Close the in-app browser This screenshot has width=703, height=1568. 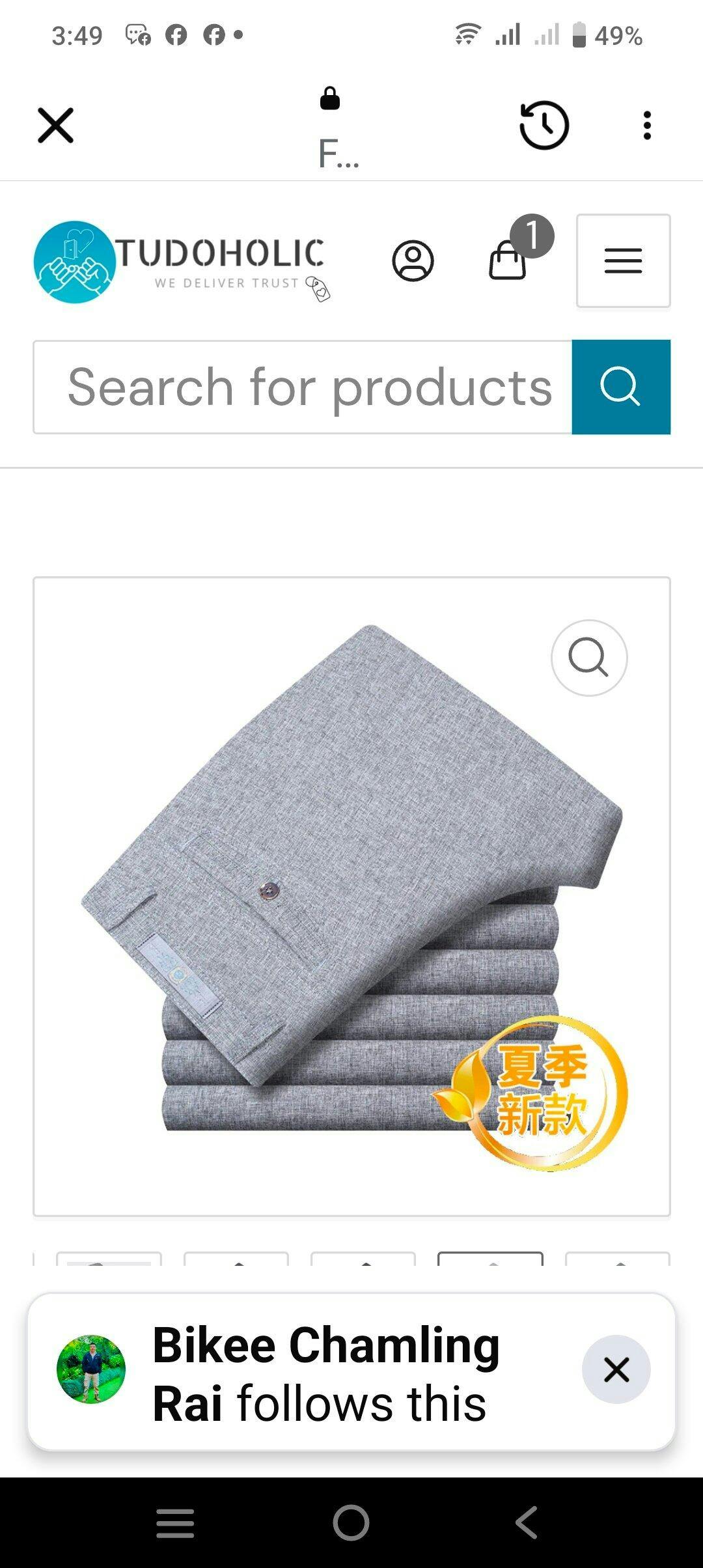point(56,125)
